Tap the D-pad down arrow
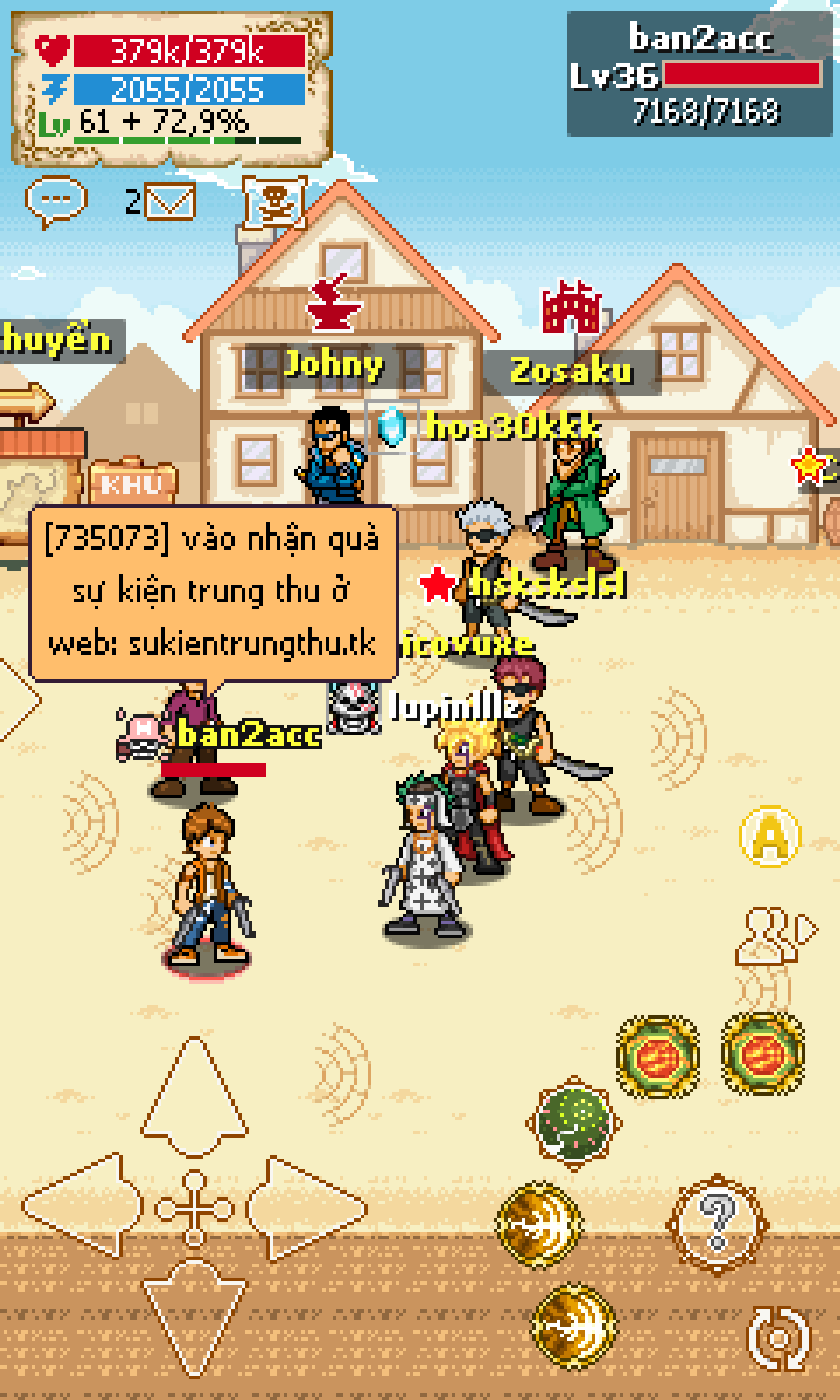This screenshot has width=840, height=1400. coord(194,1313)
